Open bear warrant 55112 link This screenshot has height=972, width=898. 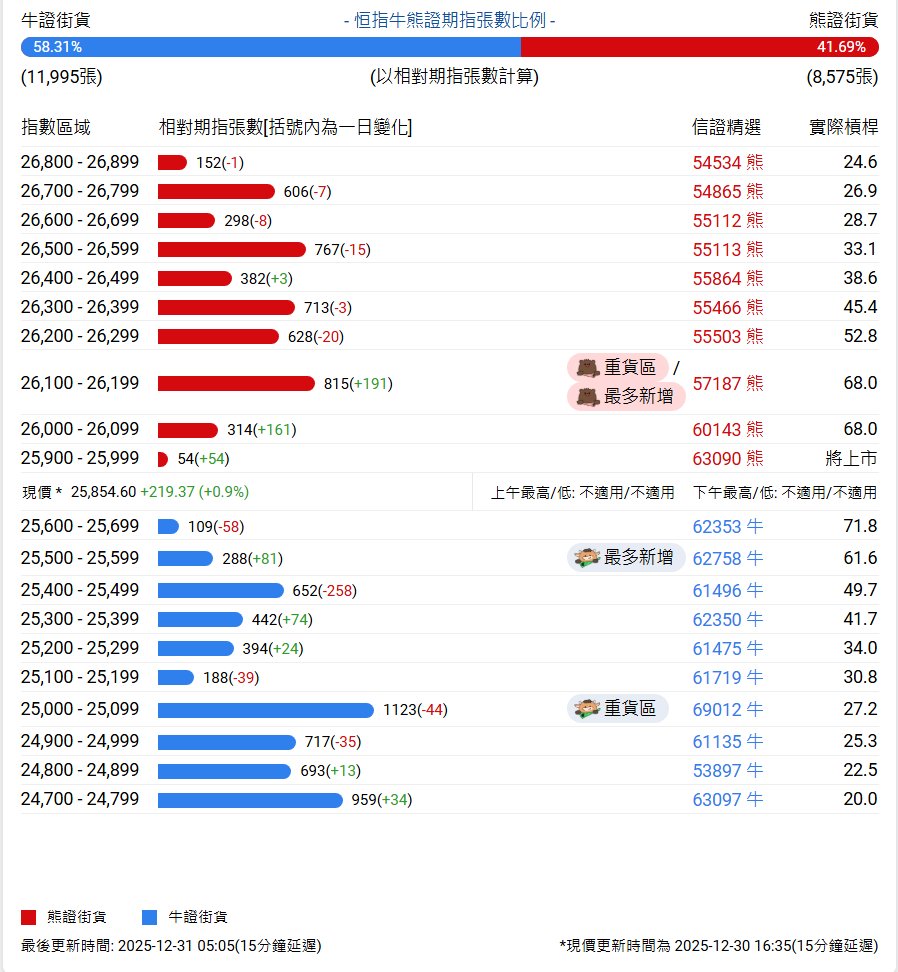pos(727,220)
